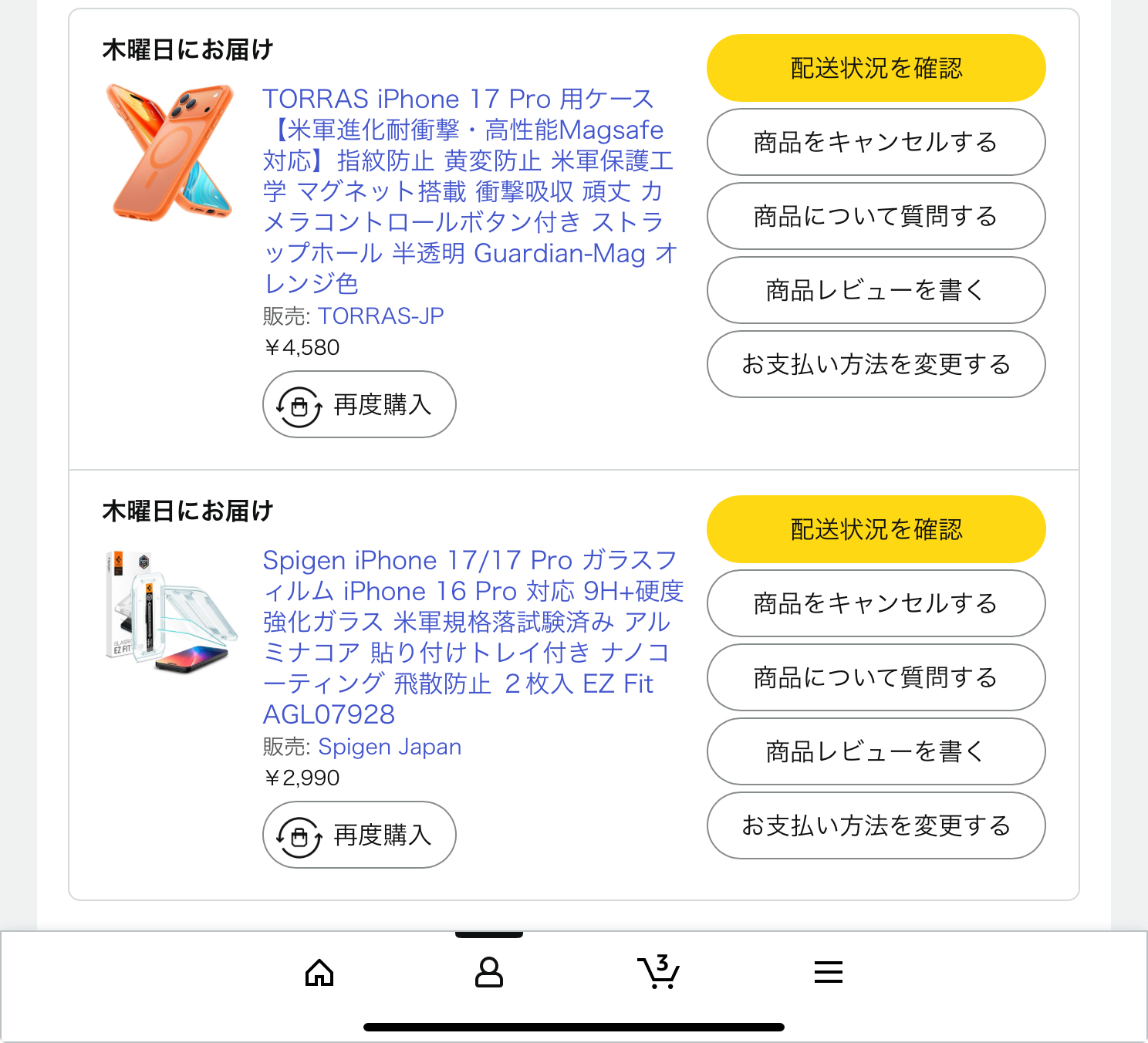1148x1043 pixels.
Task: Open the Spigen Japan seller page
Action: 390,746
